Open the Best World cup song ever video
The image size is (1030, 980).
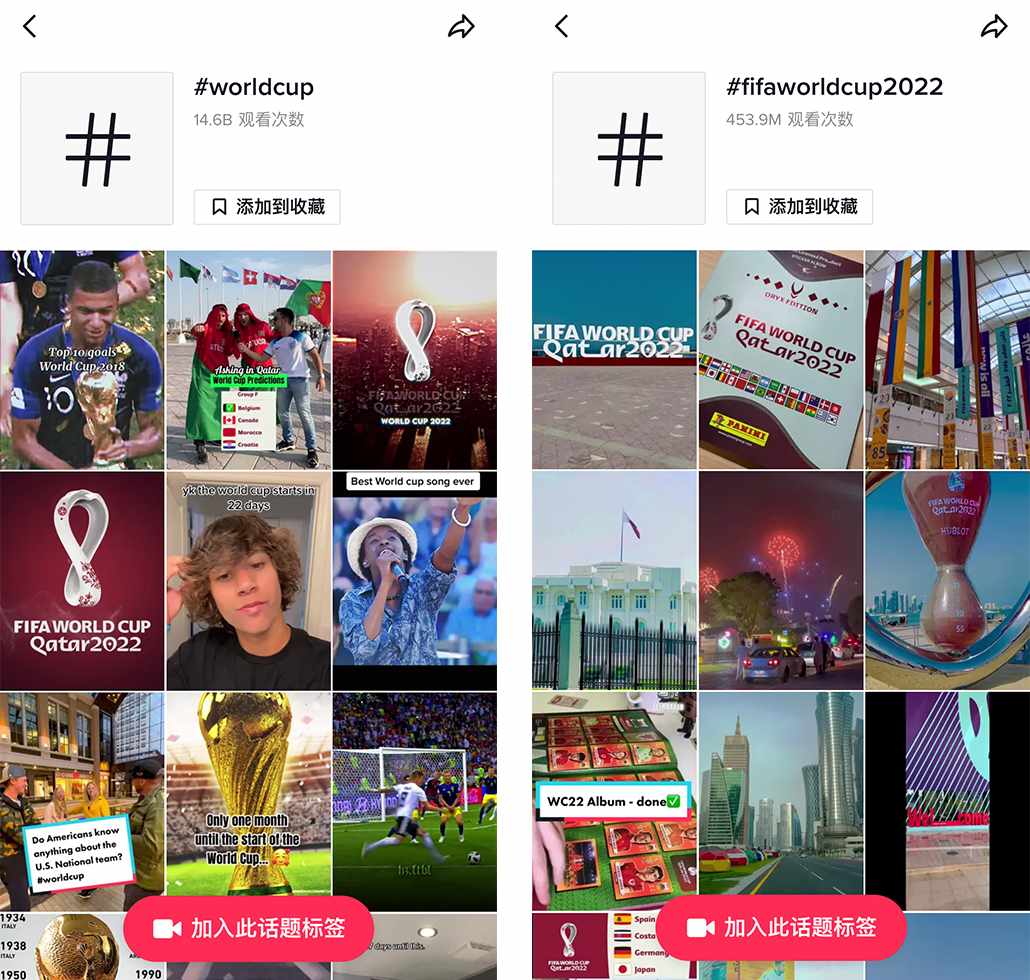(x=414, y=580)
